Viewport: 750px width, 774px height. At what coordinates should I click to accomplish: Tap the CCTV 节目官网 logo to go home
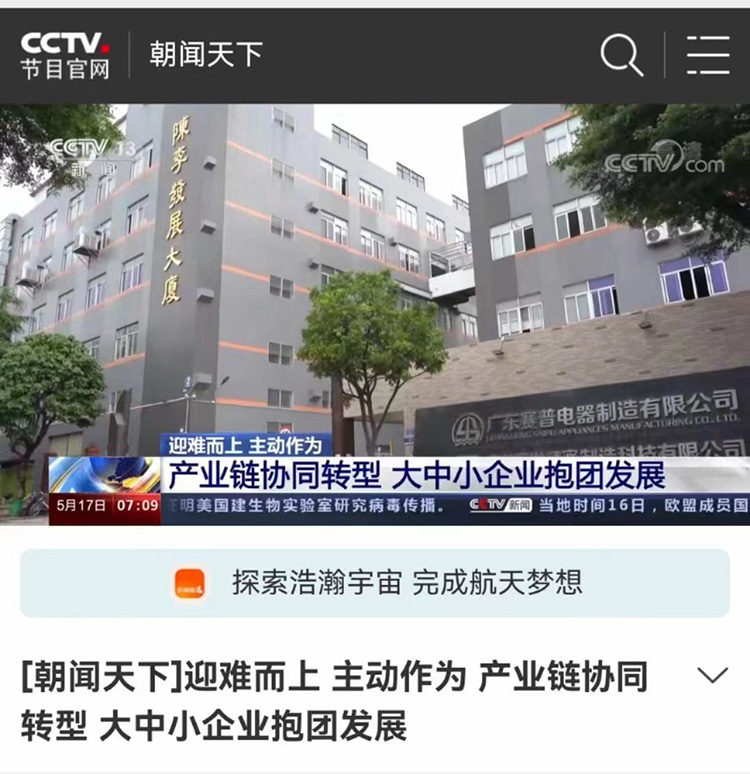pyautogui.click(x=65, y=55)
